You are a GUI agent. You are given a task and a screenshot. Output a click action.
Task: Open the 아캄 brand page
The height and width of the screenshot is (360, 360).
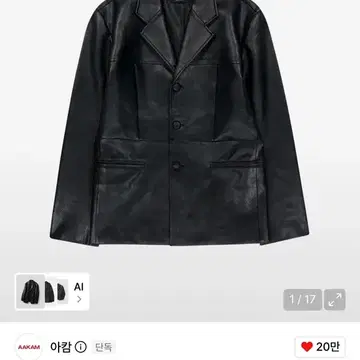(x=61, y=347)
